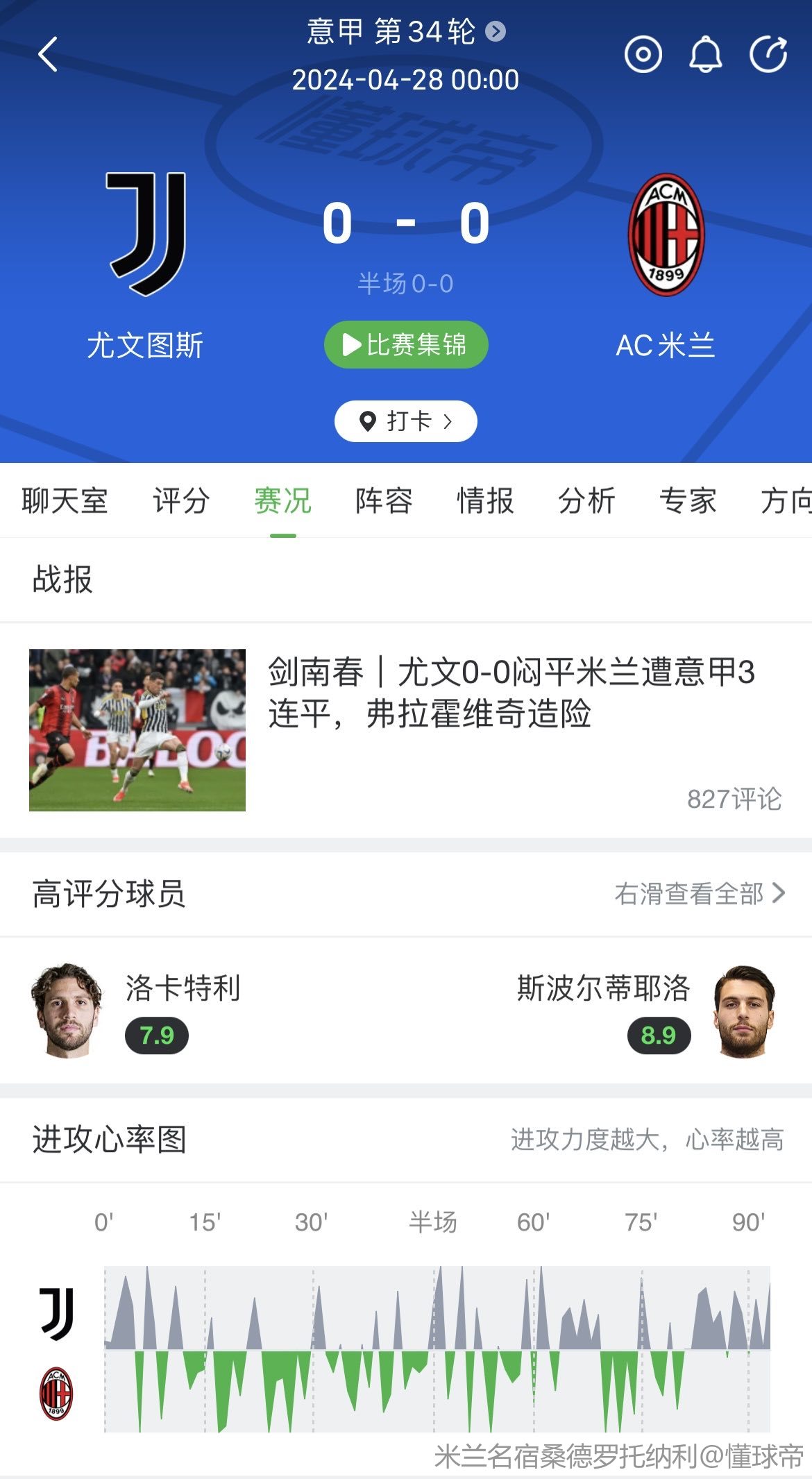The width and height of the screenshot is (812, 1479).
Task: Play the 比赛集锦 match highlights
Action: 406,344
